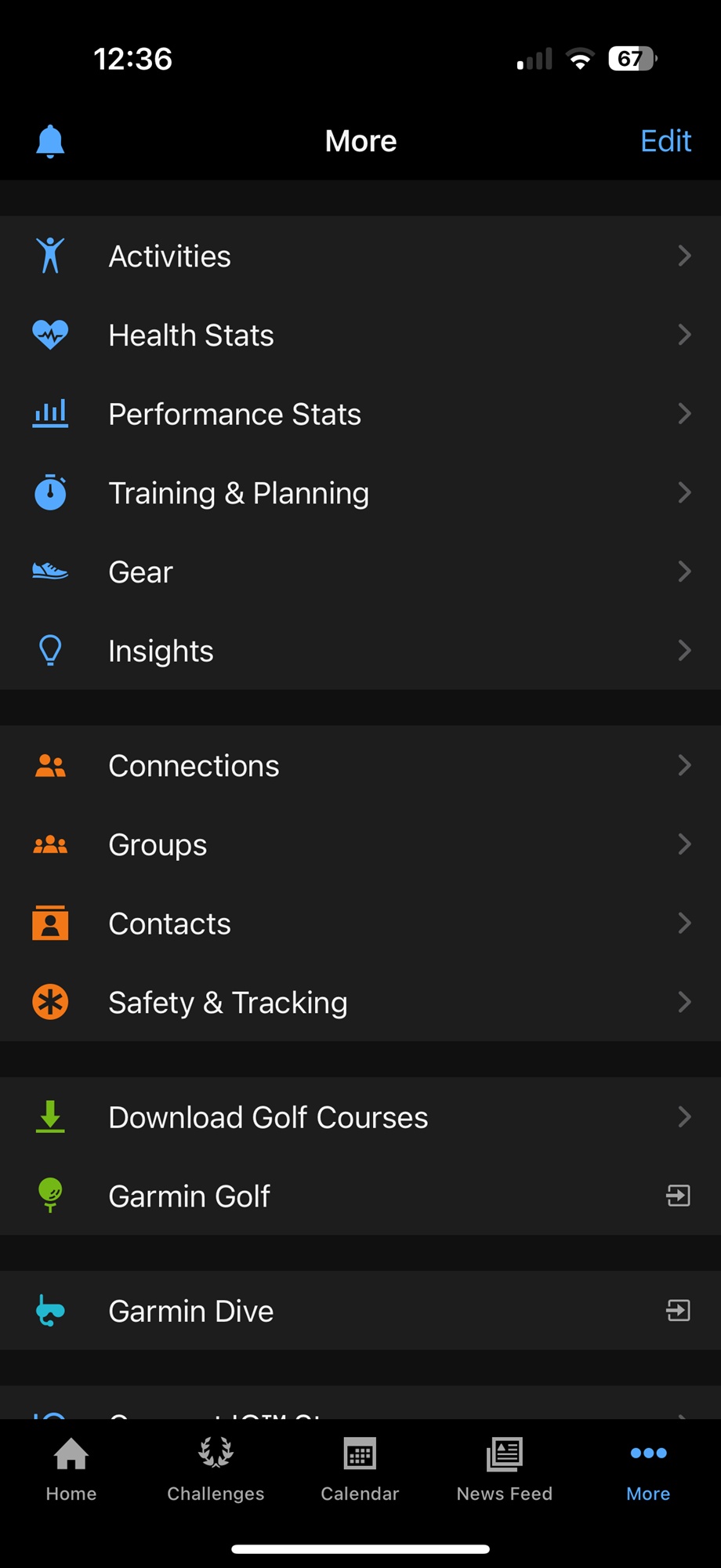Open Connections
Screen dimensions: 721x1568
[x=360, y=765]
